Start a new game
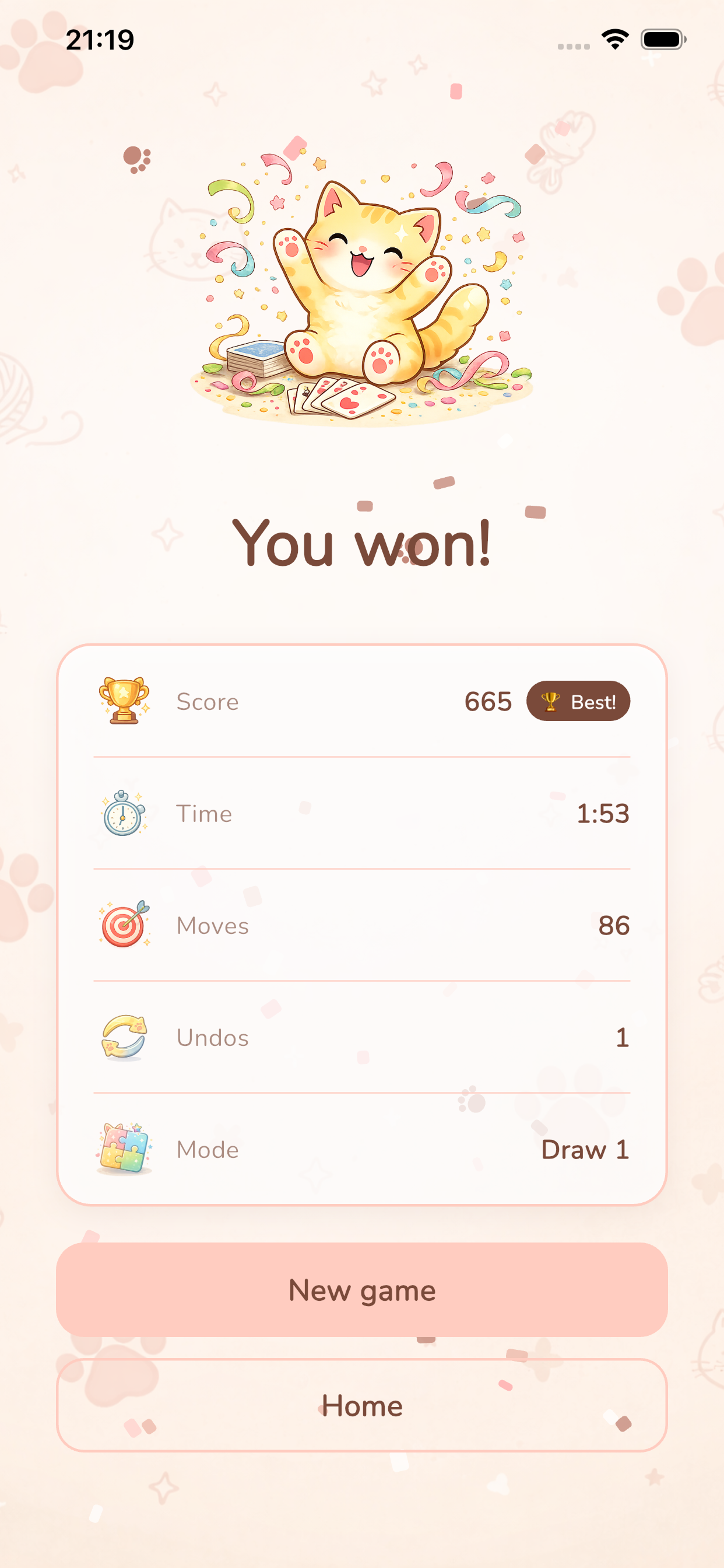This screenshot has height=1568, width=724. click(362, 1290)
